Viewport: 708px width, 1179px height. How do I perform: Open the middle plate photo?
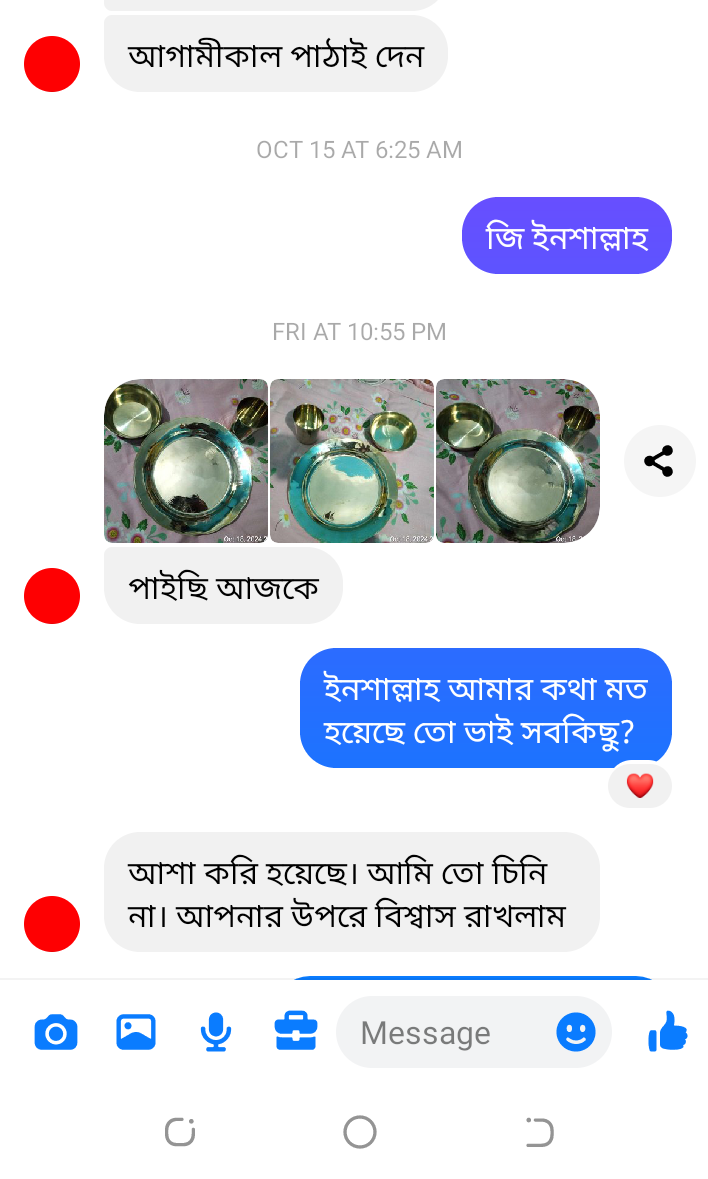[352, 461]
